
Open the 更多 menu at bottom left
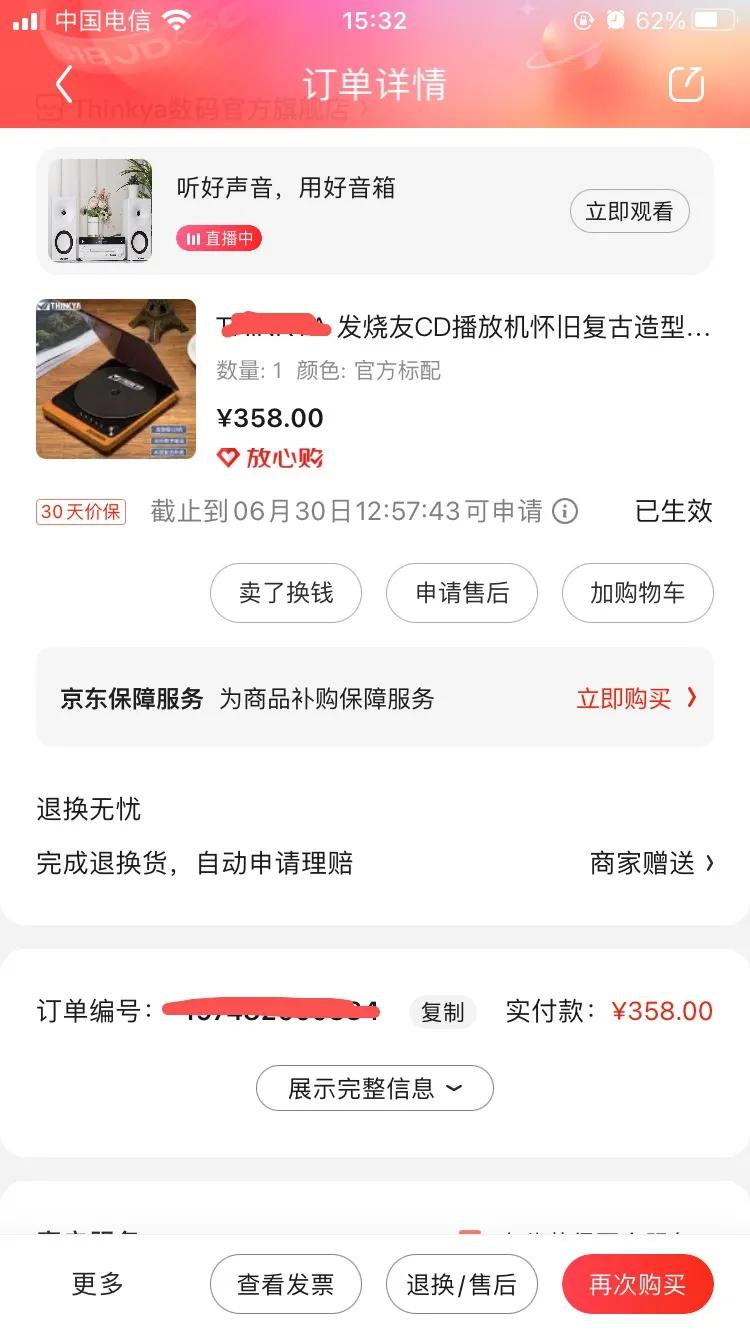click(96, 1283)
